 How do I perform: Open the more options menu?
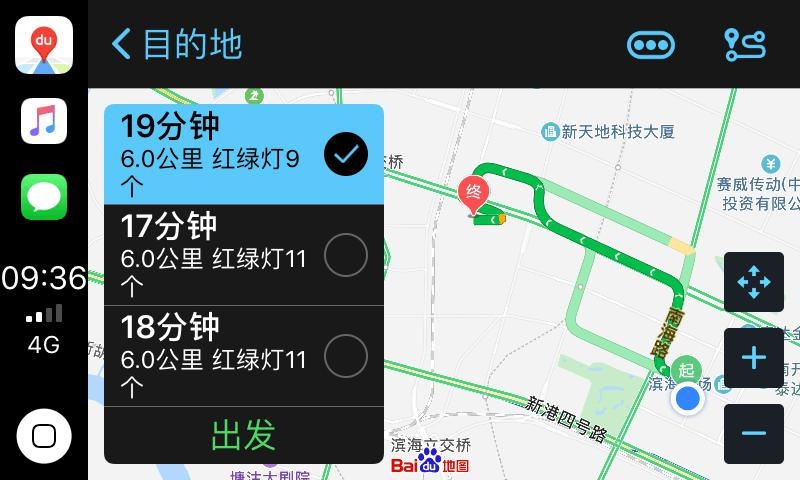point(650,45)
